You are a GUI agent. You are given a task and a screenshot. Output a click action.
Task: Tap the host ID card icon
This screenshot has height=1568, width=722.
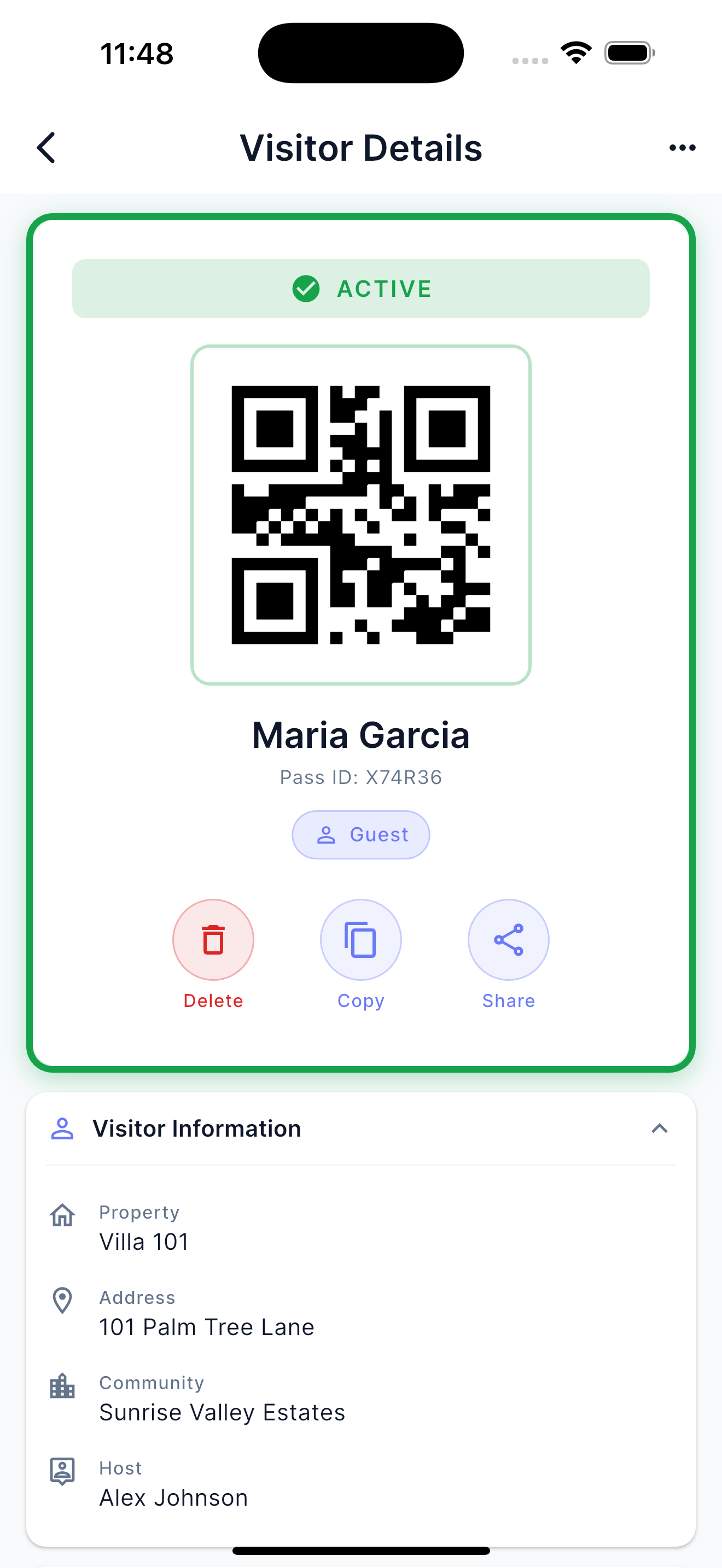pos(61,1472)
